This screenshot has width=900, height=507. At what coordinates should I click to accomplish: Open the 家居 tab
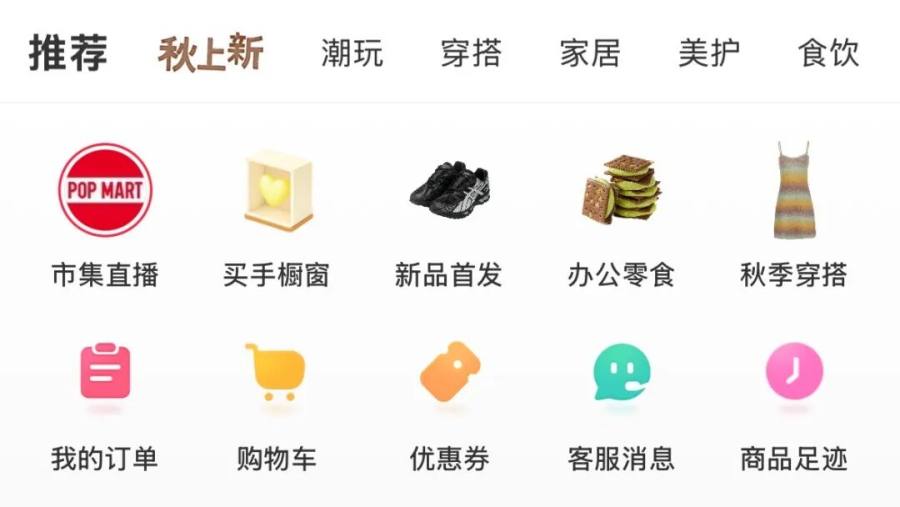pyautogui.click(x=590, y=53)
